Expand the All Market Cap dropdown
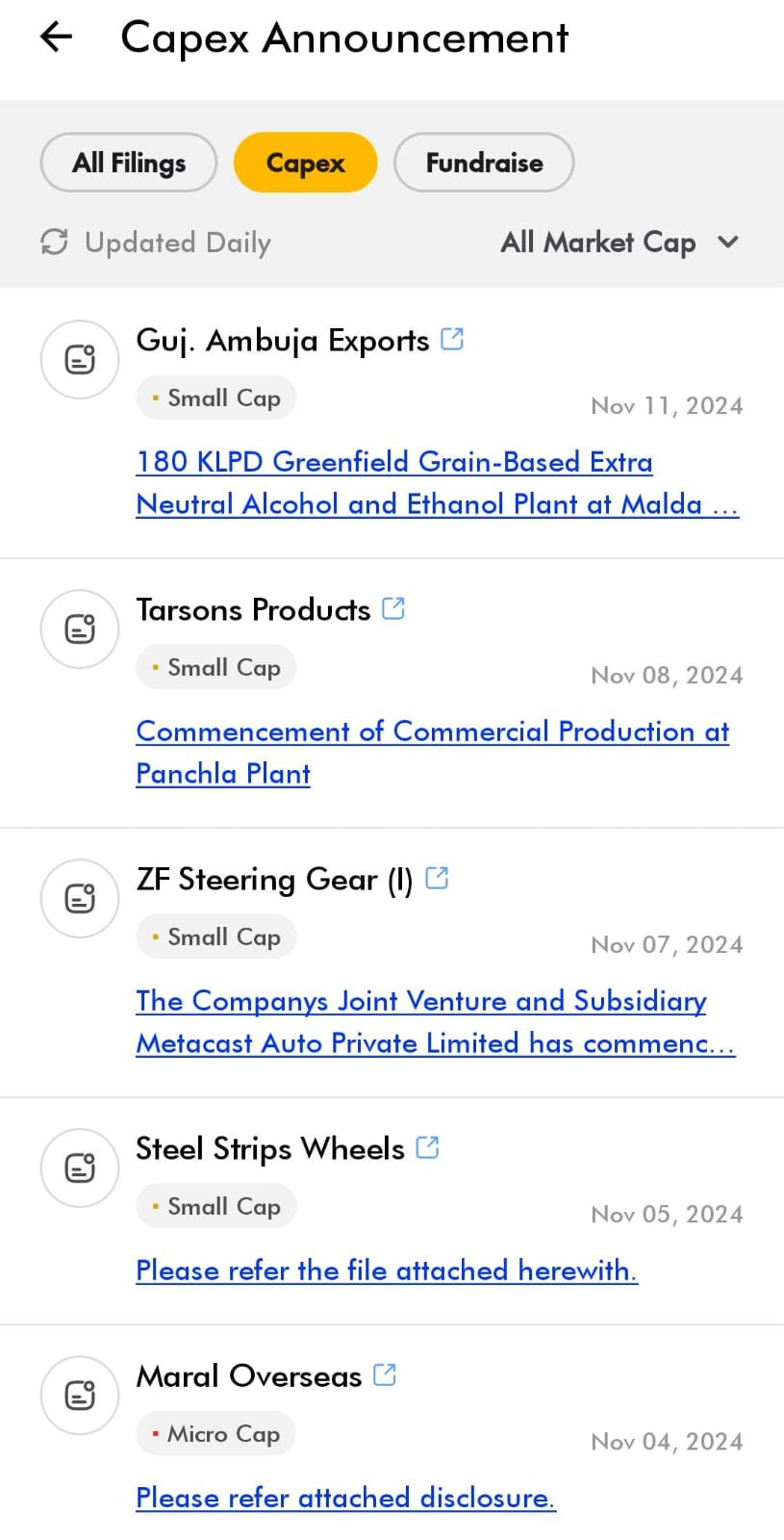Image resolution: width=784 pixels, height=1540 pixels. 620,242
